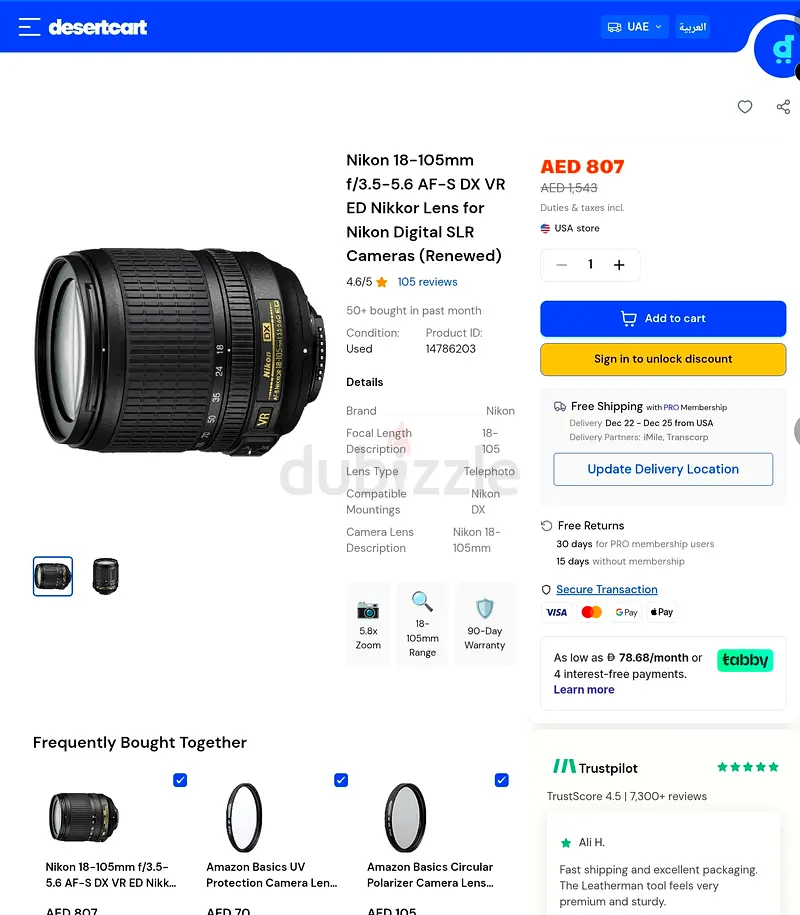The height and width of the screenshot is (915, 800).
Task: Uncheck the Amazon Basics UV Protection filter
Action: [x=341, y=780]
